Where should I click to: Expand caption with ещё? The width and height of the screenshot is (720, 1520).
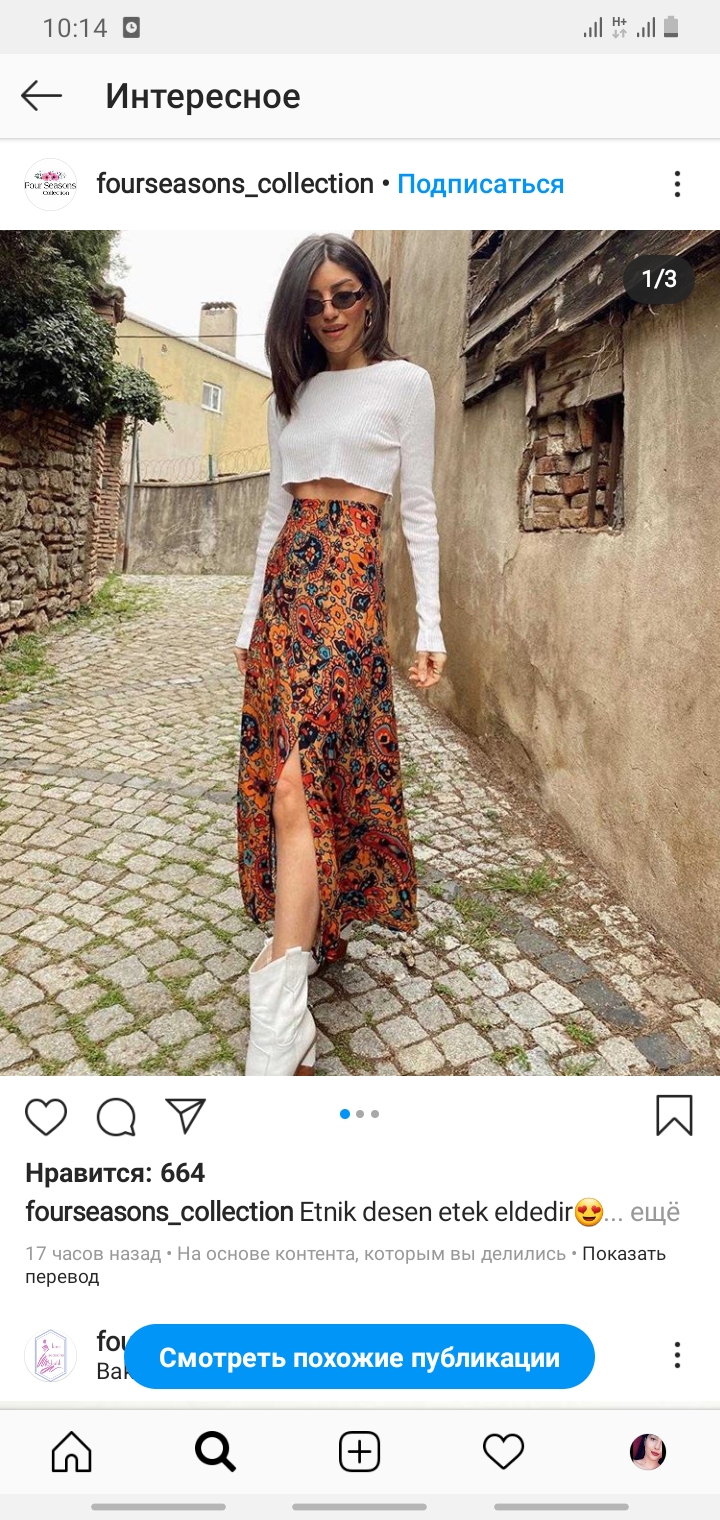pos(655,1212)
